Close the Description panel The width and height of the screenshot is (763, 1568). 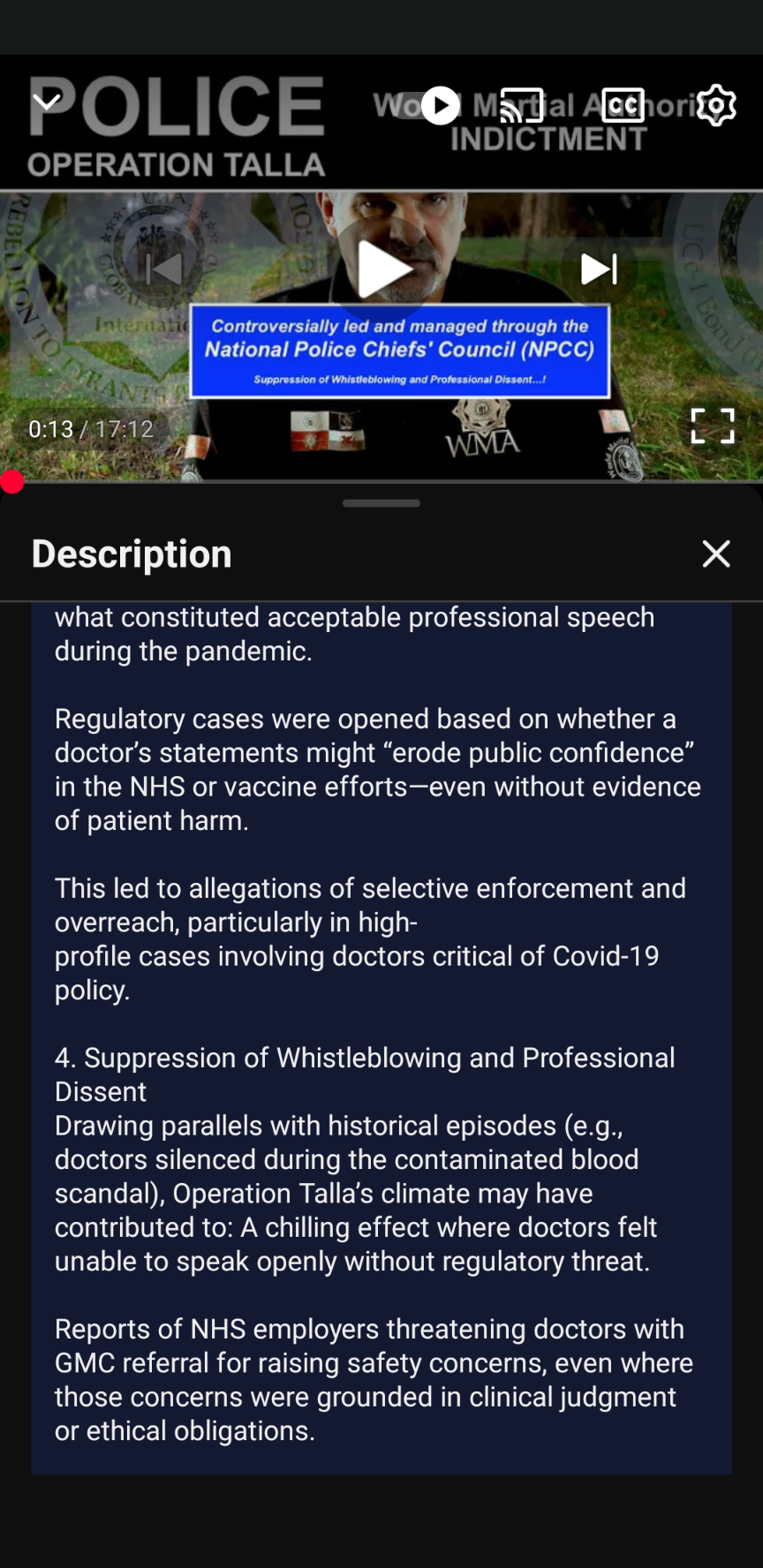coord(715,554)
